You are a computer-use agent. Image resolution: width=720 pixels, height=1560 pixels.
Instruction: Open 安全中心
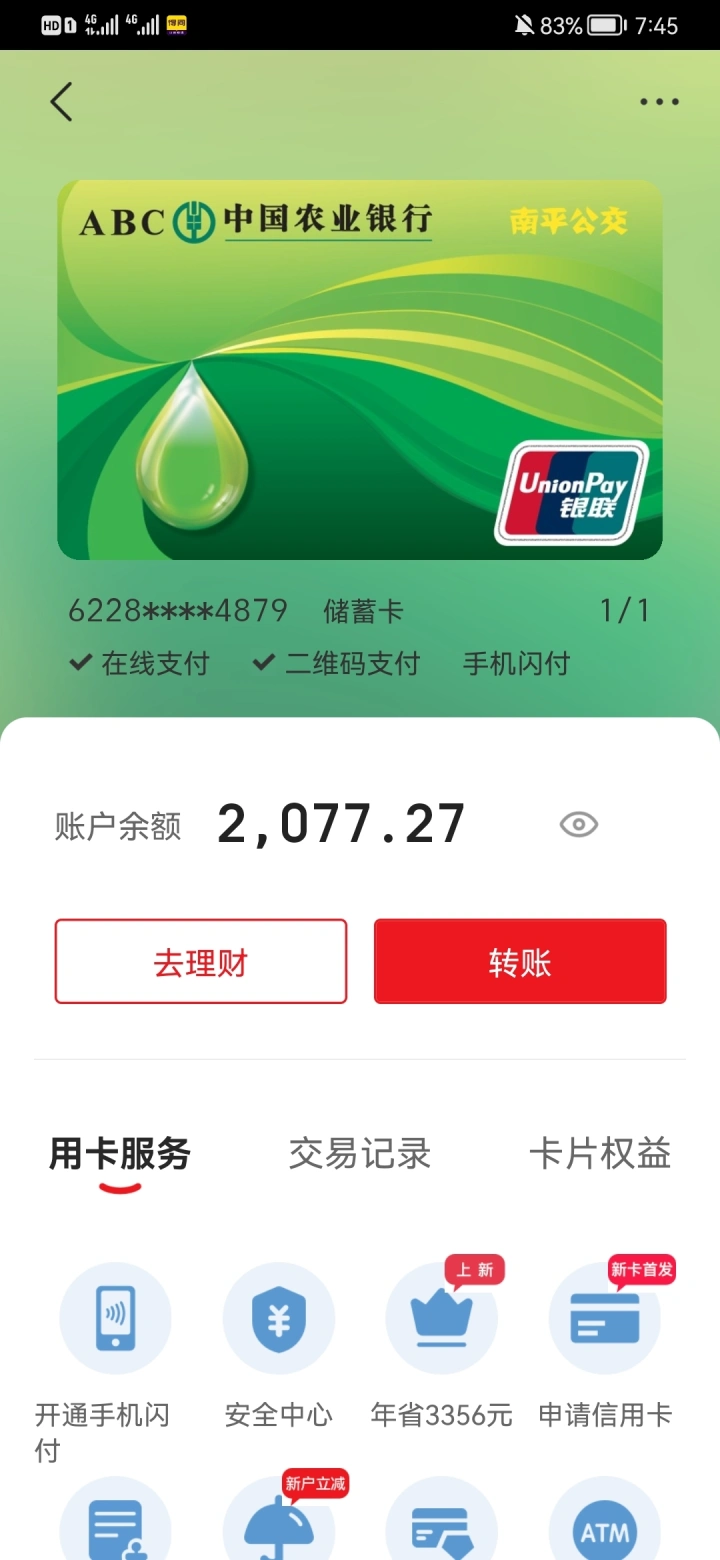pos(278,1318)
